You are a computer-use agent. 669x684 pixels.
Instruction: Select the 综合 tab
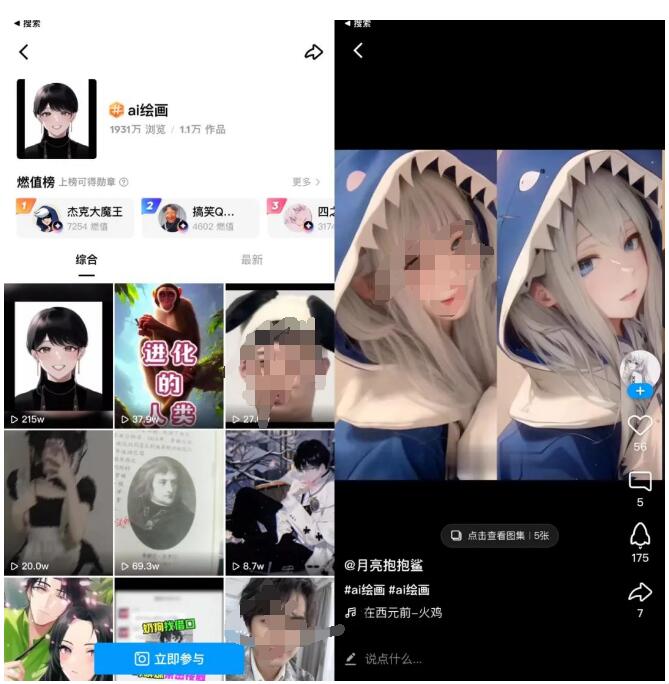[87, 259]
